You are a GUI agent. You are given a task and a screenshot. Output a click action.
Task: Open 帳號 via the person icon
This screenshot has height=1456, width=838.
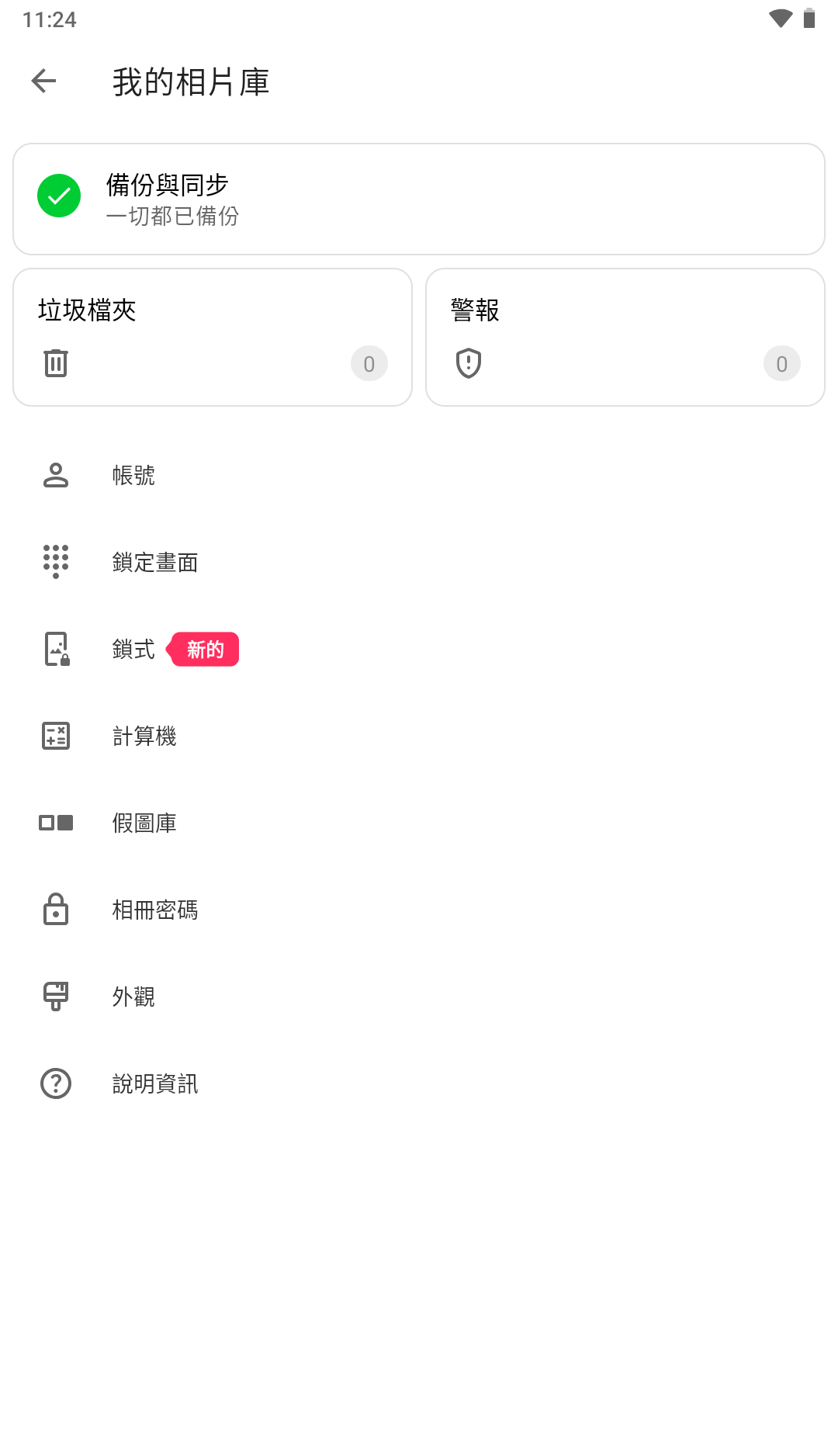55,474
